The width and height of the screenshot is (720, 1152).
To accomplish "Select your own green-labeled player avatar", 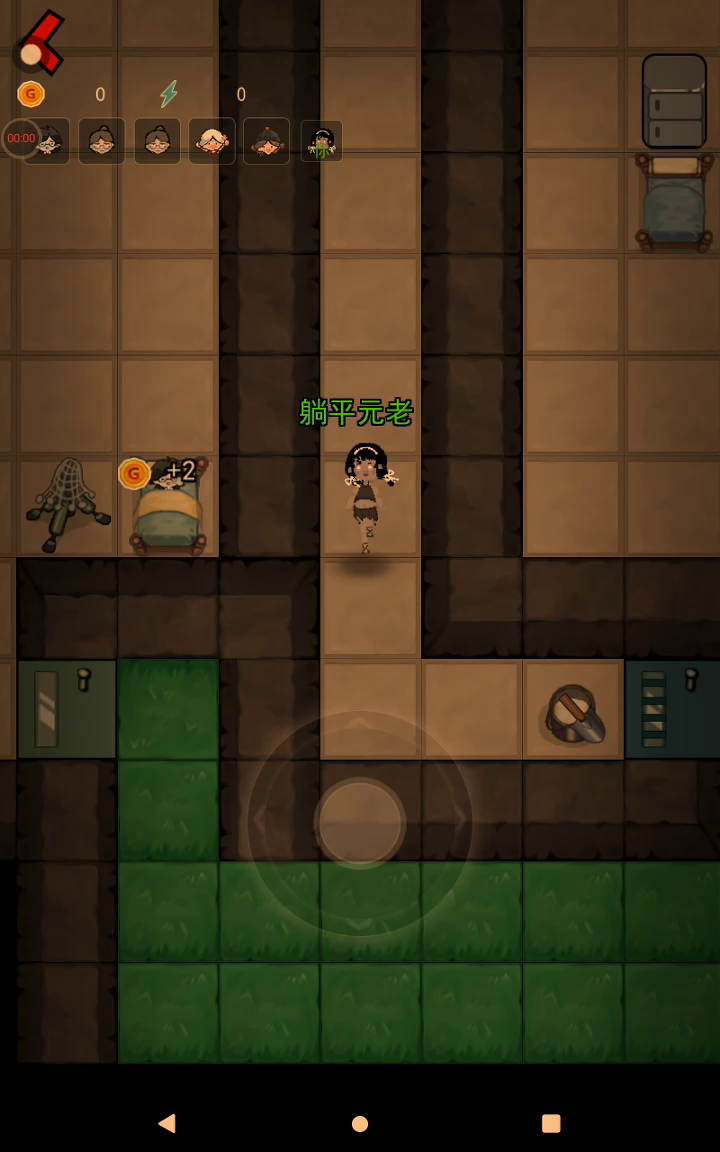I will [322, 141].
